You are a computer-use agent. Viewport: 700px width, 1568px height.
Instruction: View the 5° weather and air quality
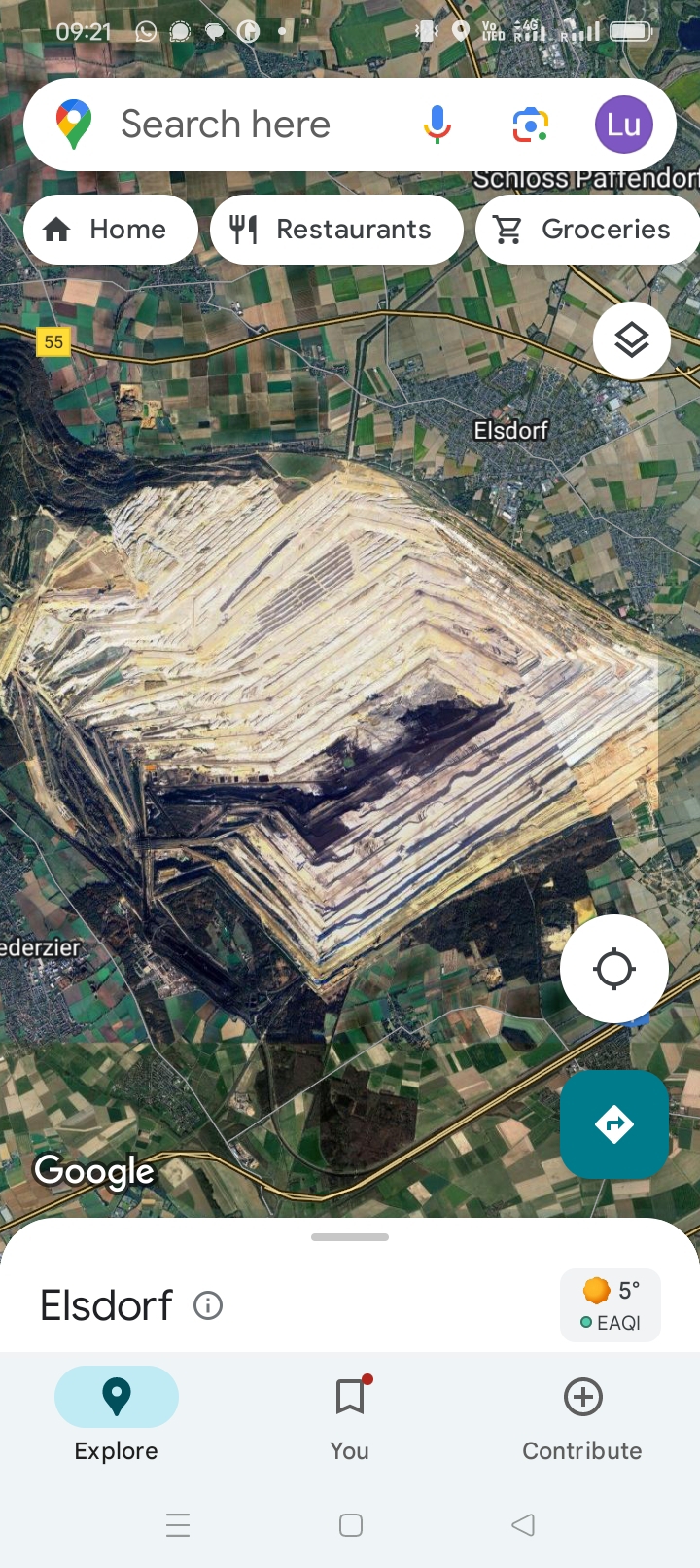611,1305
